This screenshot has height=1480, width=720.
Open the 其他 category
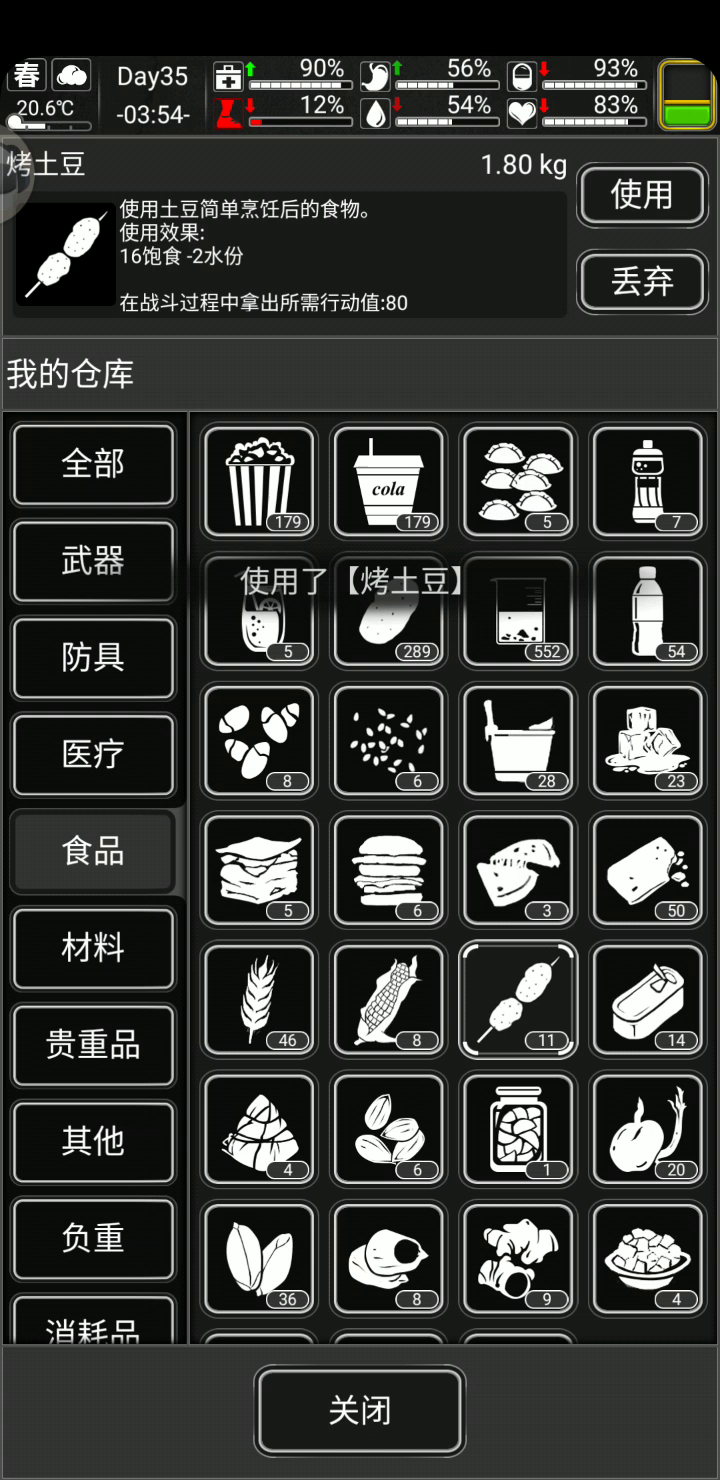pyautogui.click(x=93, y=1141)
